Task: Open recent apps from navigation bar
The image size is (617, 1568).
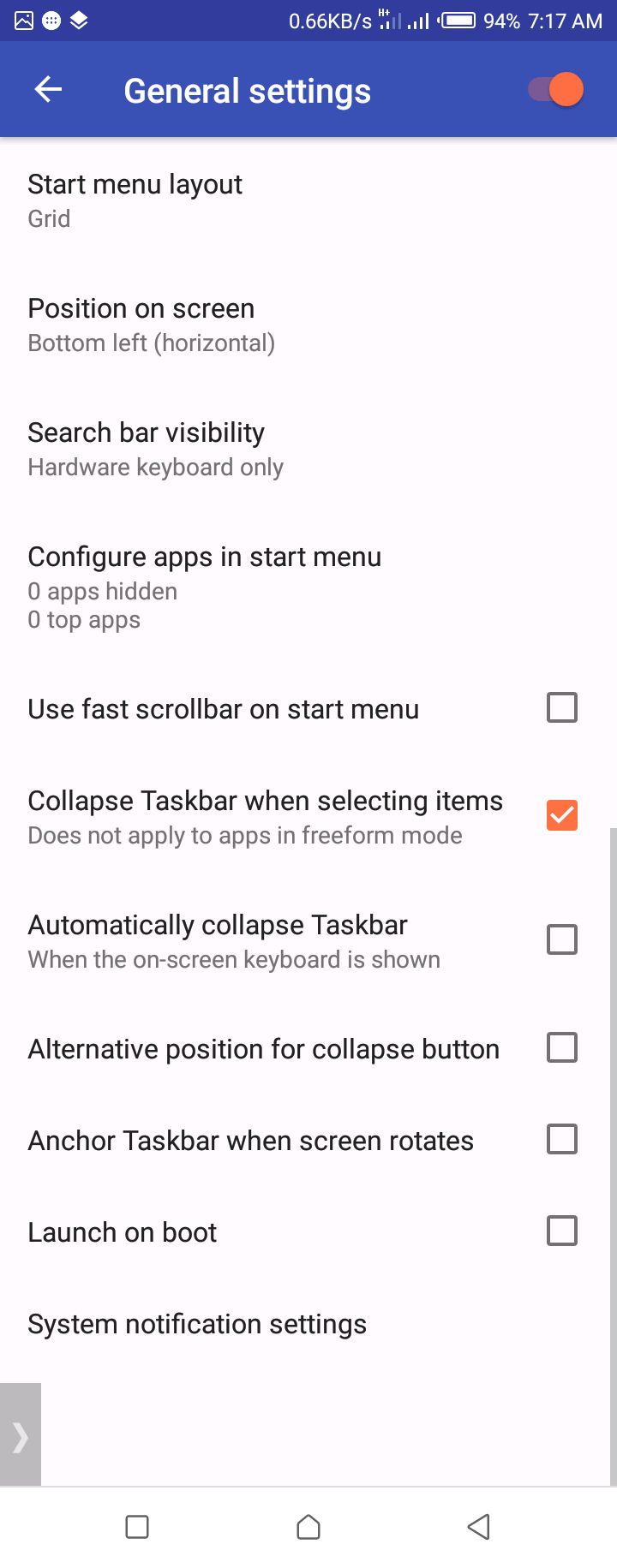Action: pyautogui.click(x=137, y=1527)
